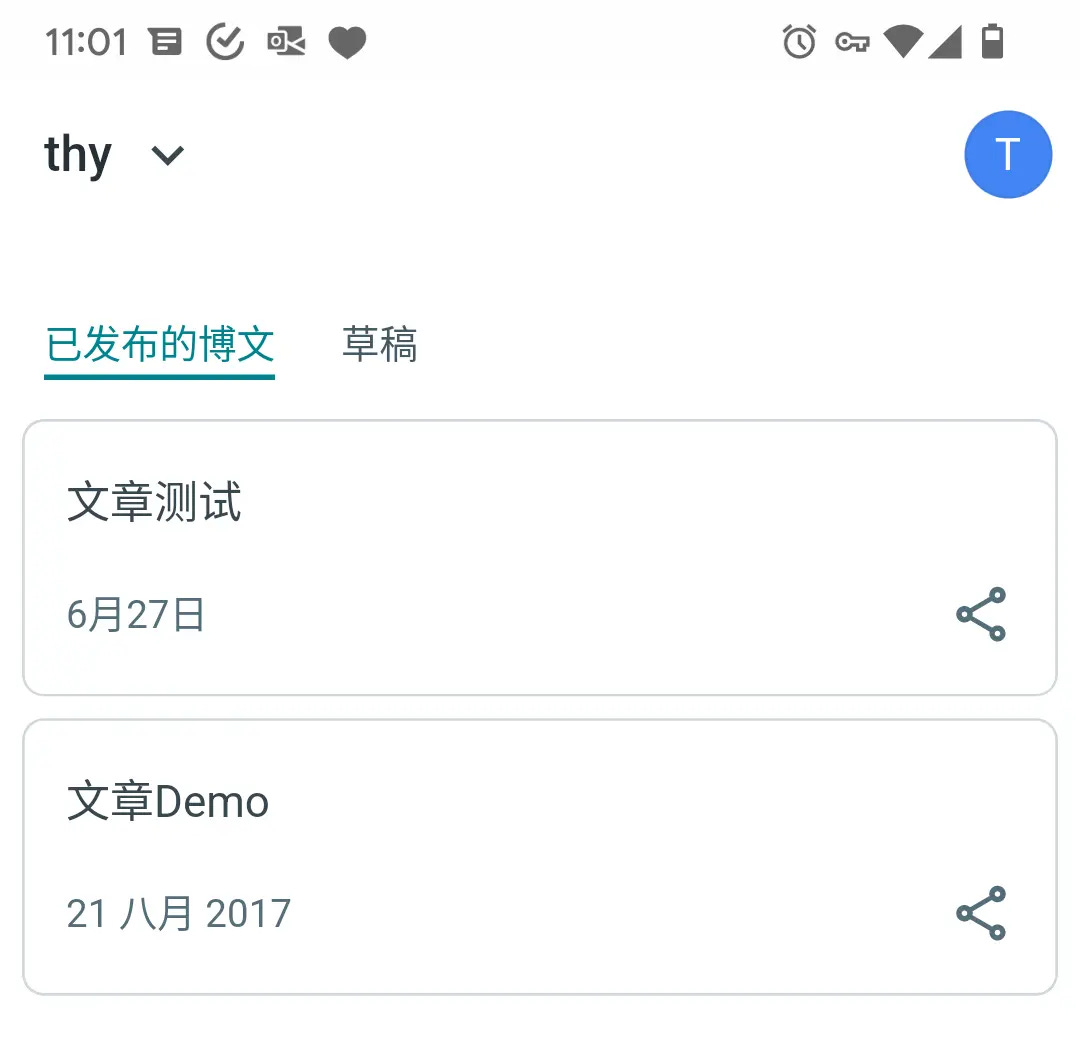Viewport: 1080px width, 1043px height.
Task: Switch to the 草稿 tab
Action: [x=380, y=345]
